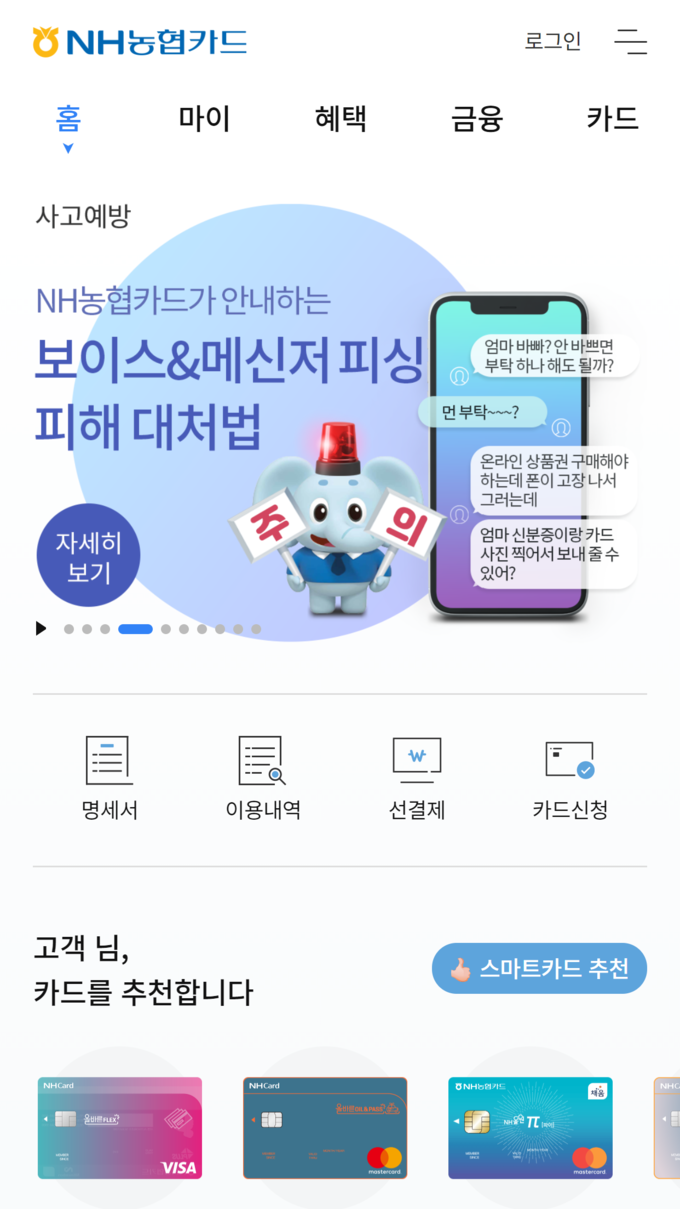Switch to the 마이 tab
Screen dimensions: 680x1209
coord(204,119)
